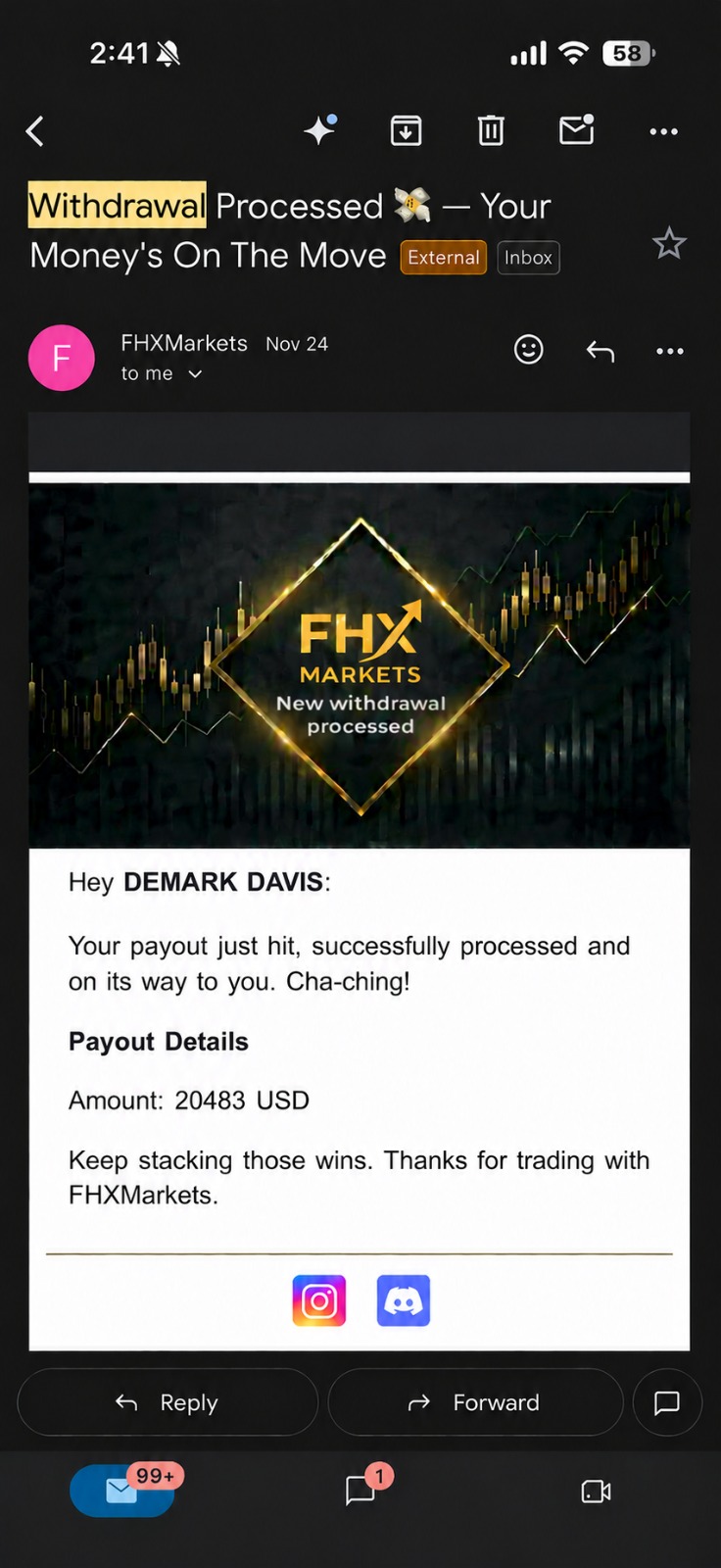Viewport: 721px width, 1568px height.
Task: Mark this email as unread
Action: click(576, 129)
